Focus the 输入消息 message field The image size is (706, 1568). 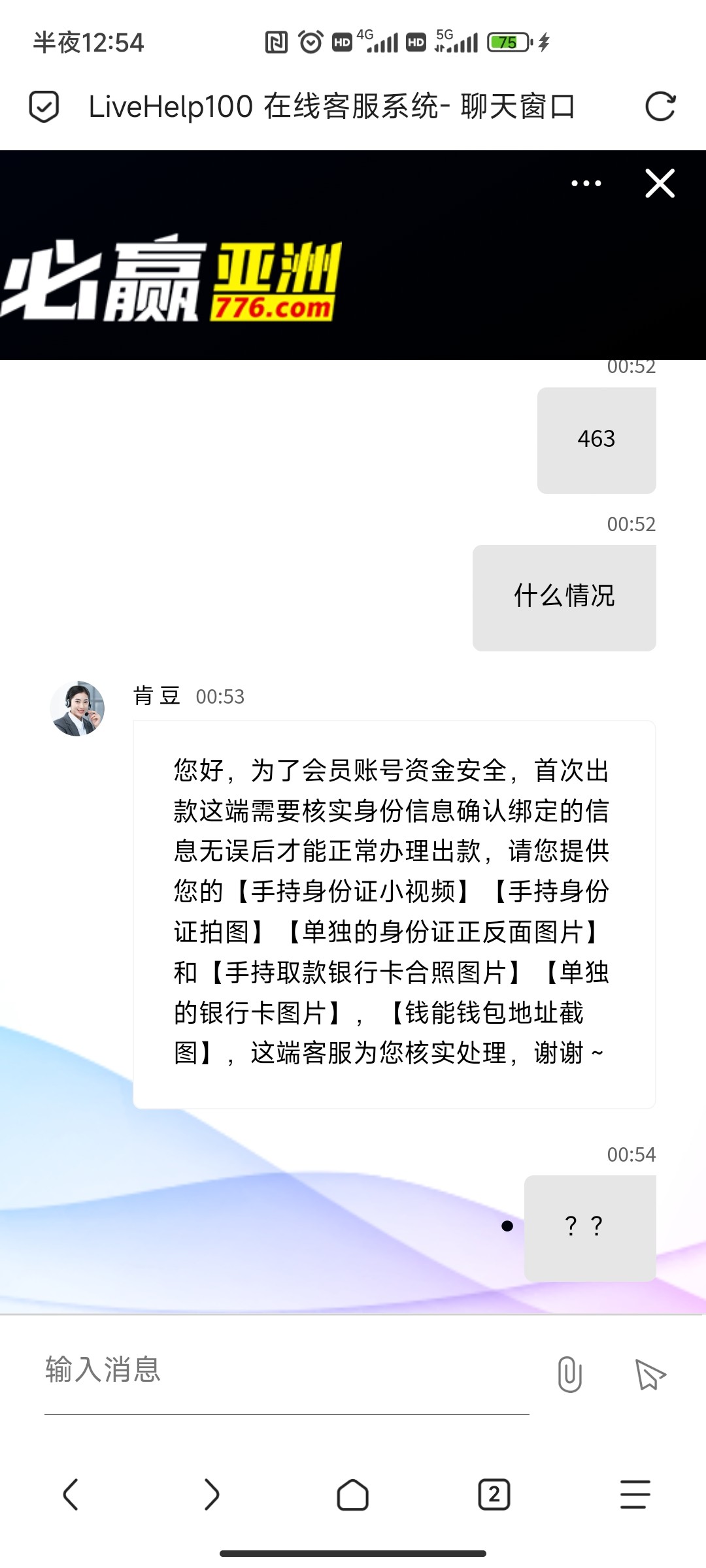pyautogui.click(x=286, y=1370)
